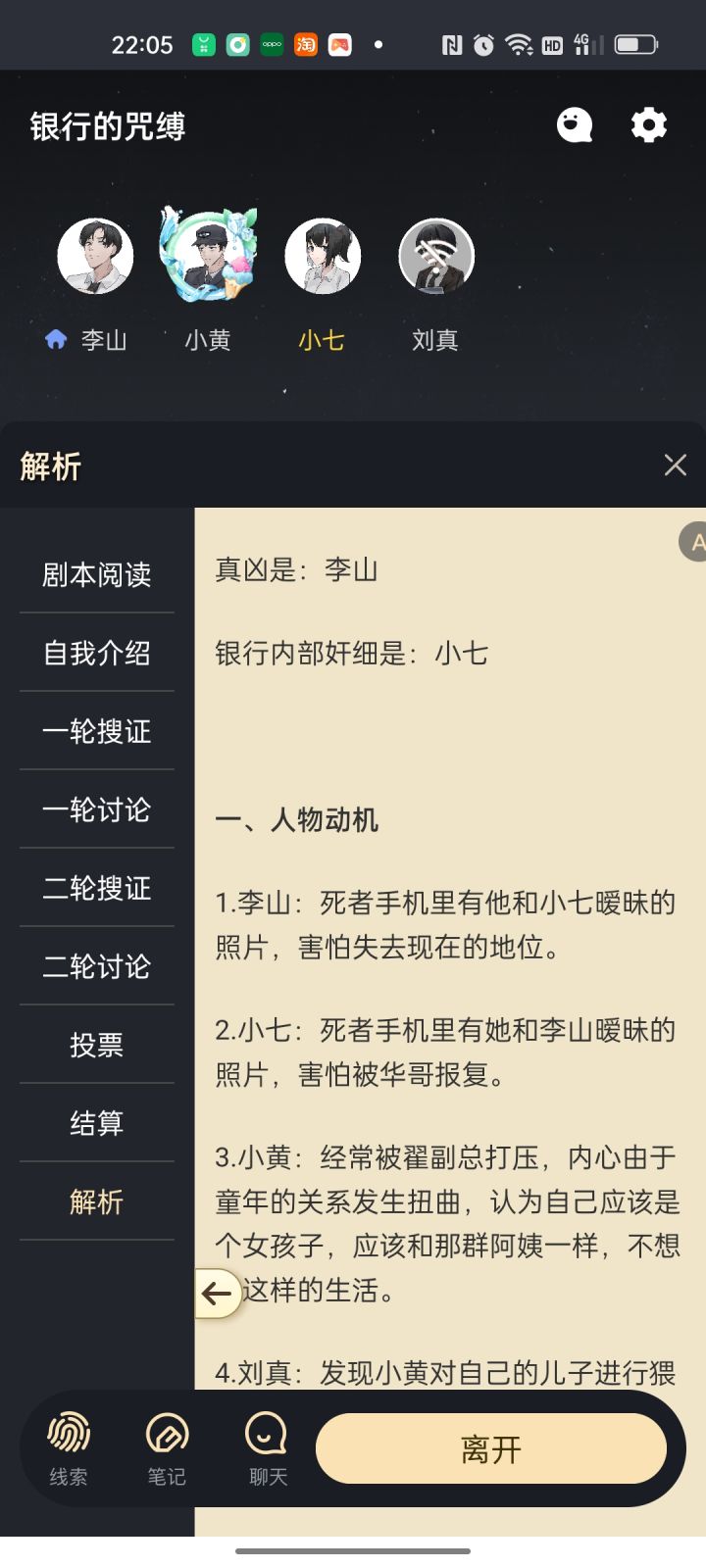Click the home icon beside 李山
Screen dimensions: 706x1568
[56, 340]
